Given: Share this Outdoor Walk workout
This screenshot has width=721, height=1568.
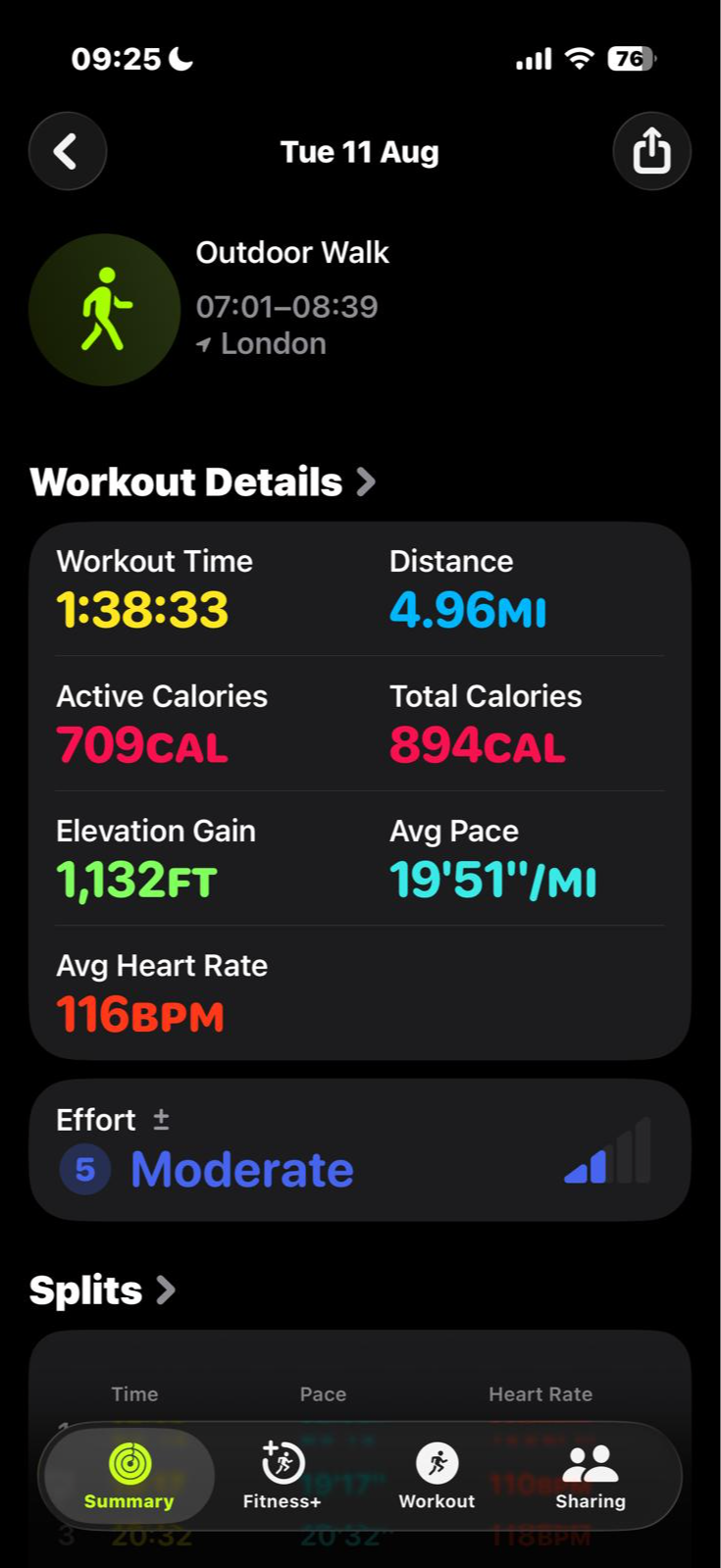Looking at the screenshot, I should pyautogui.click(x=651, y=151).
